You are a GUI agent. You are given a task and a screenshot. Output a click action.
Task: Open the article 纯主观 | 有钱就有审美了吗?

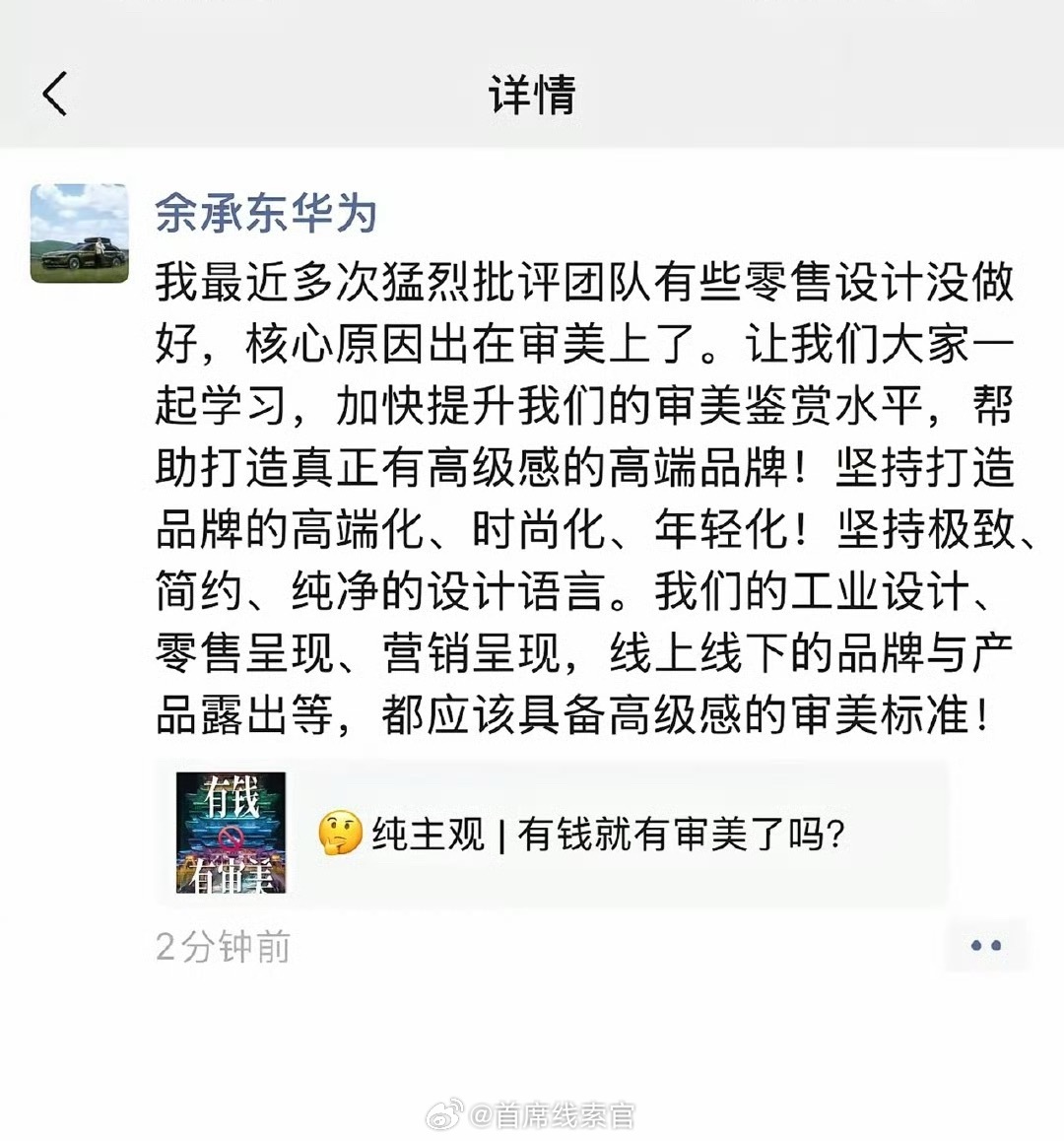591,835
